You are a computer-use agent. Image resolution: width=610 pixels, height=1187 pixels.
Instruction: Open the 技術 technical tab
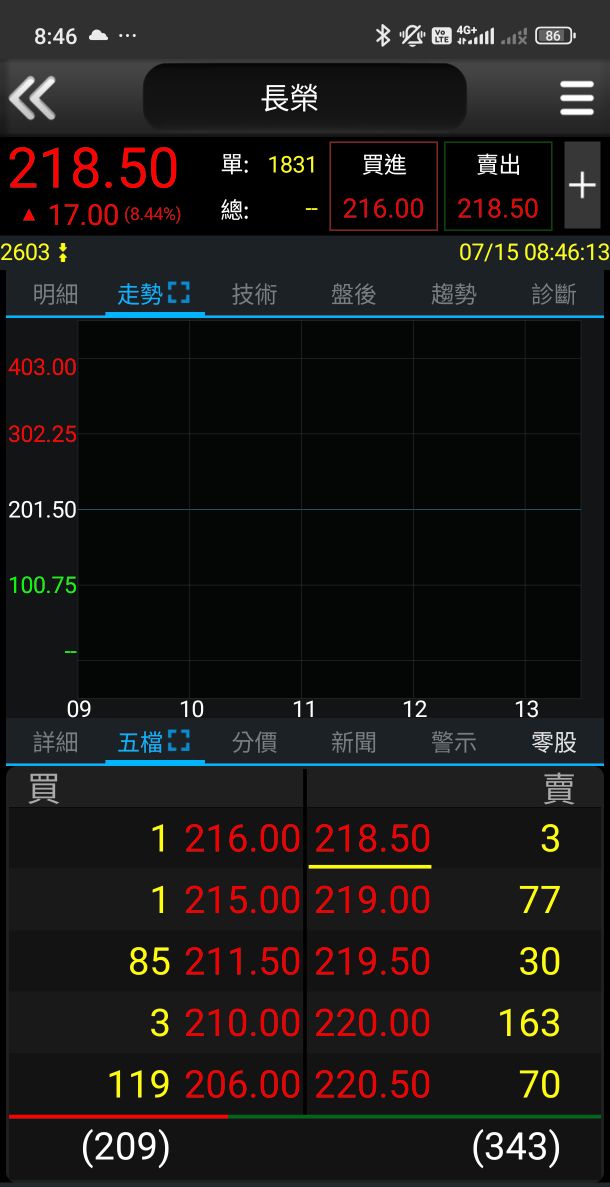pos(254,294)
